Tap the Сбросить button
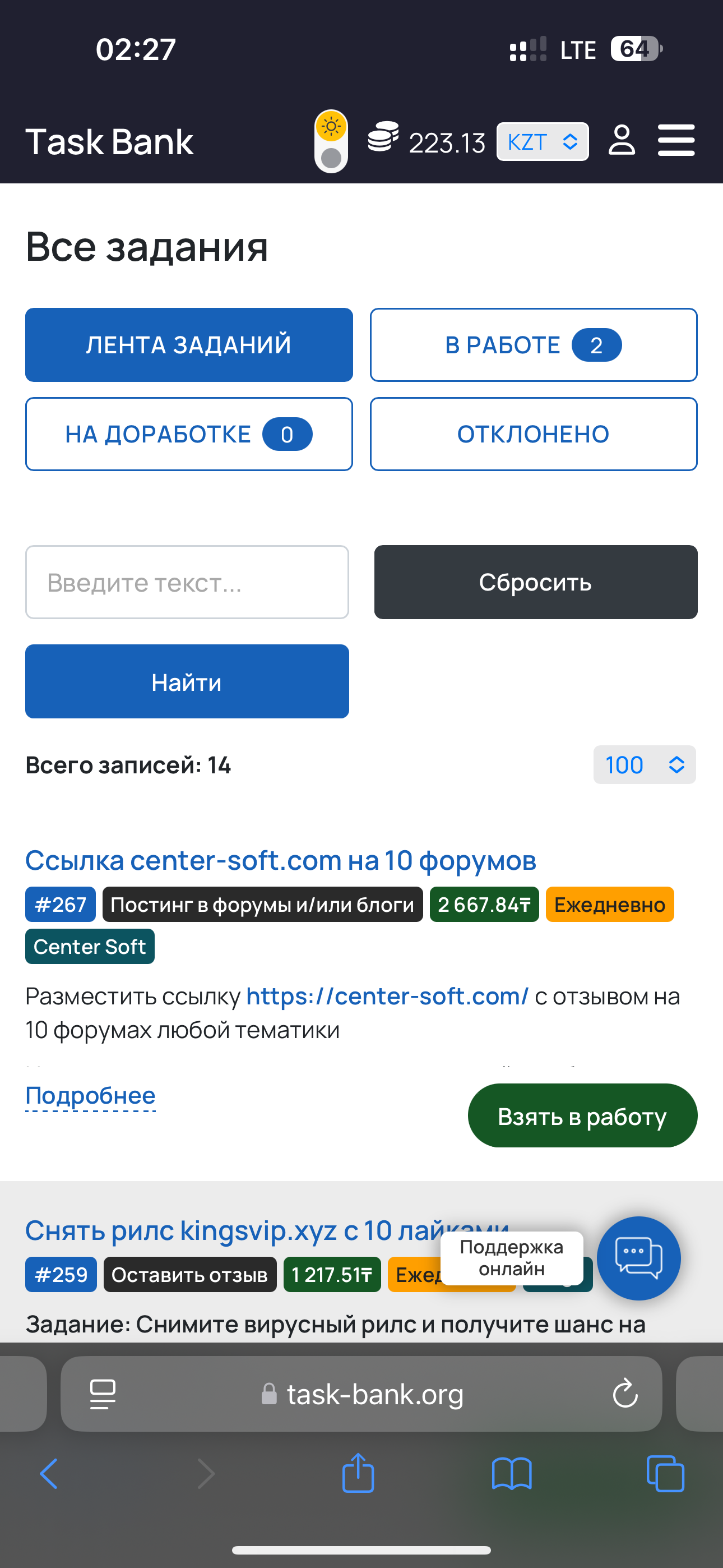723x1568 pixels. coord(536,583)
